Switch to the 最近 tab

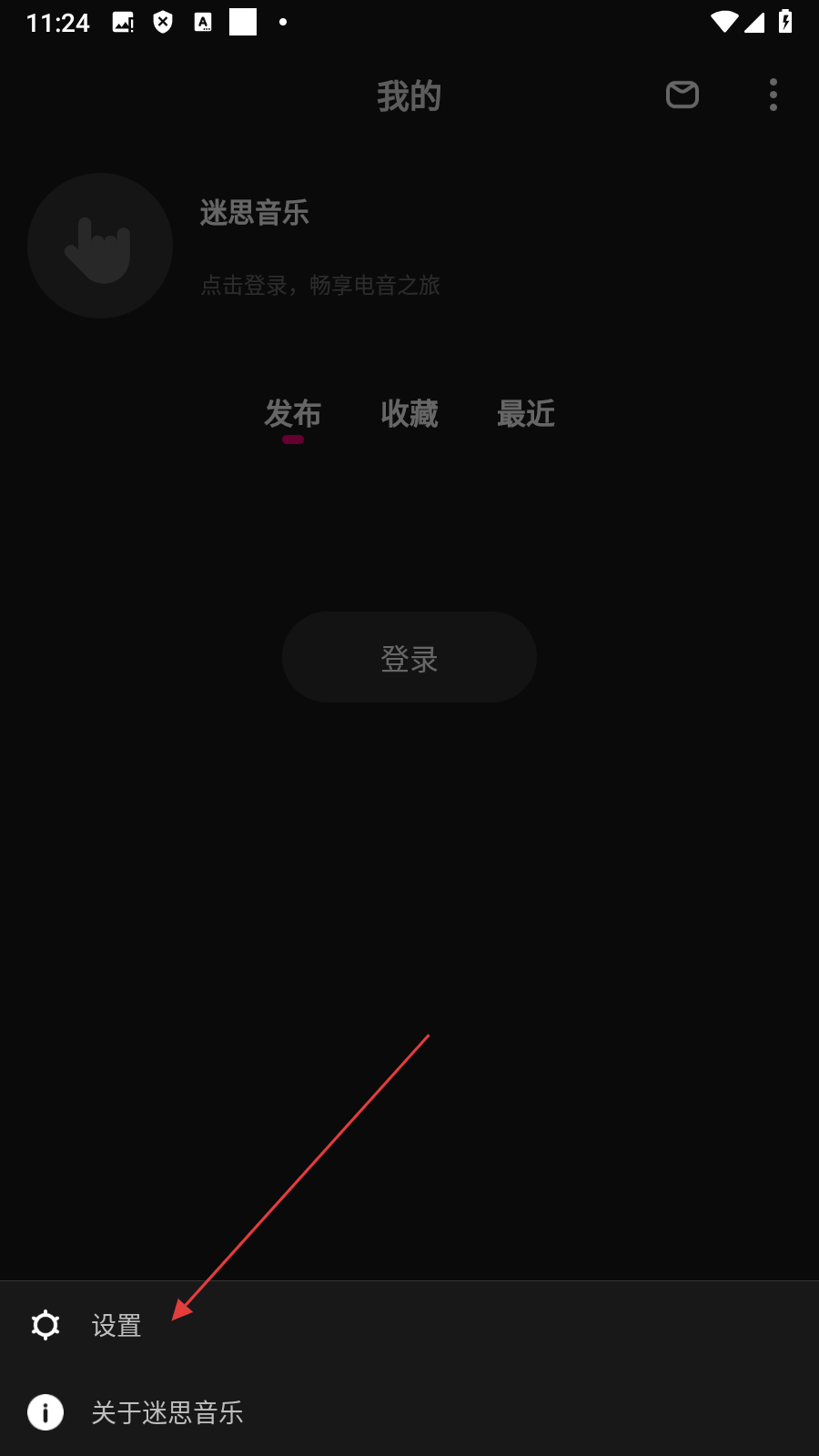pyautogui.click(x=526, y=414)
